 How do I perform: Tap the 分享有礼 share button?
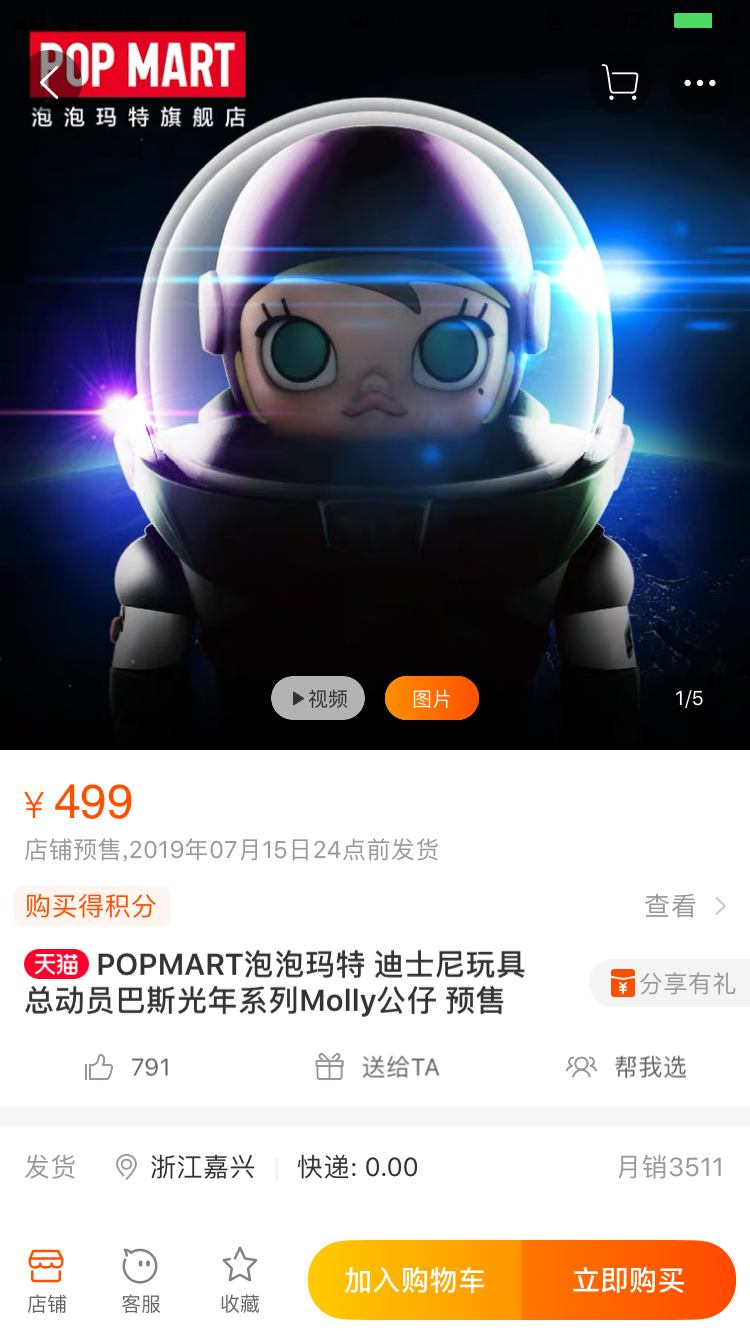[672, 983]
